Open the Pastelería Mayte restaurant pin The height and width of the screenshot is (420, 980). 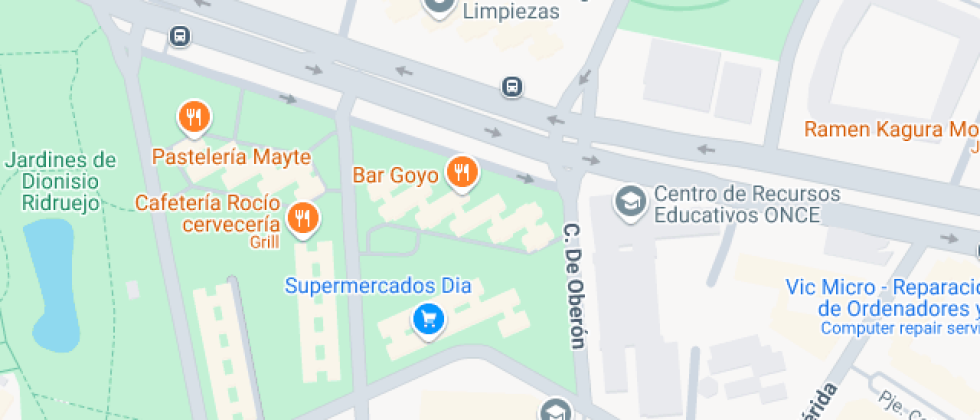194,118
